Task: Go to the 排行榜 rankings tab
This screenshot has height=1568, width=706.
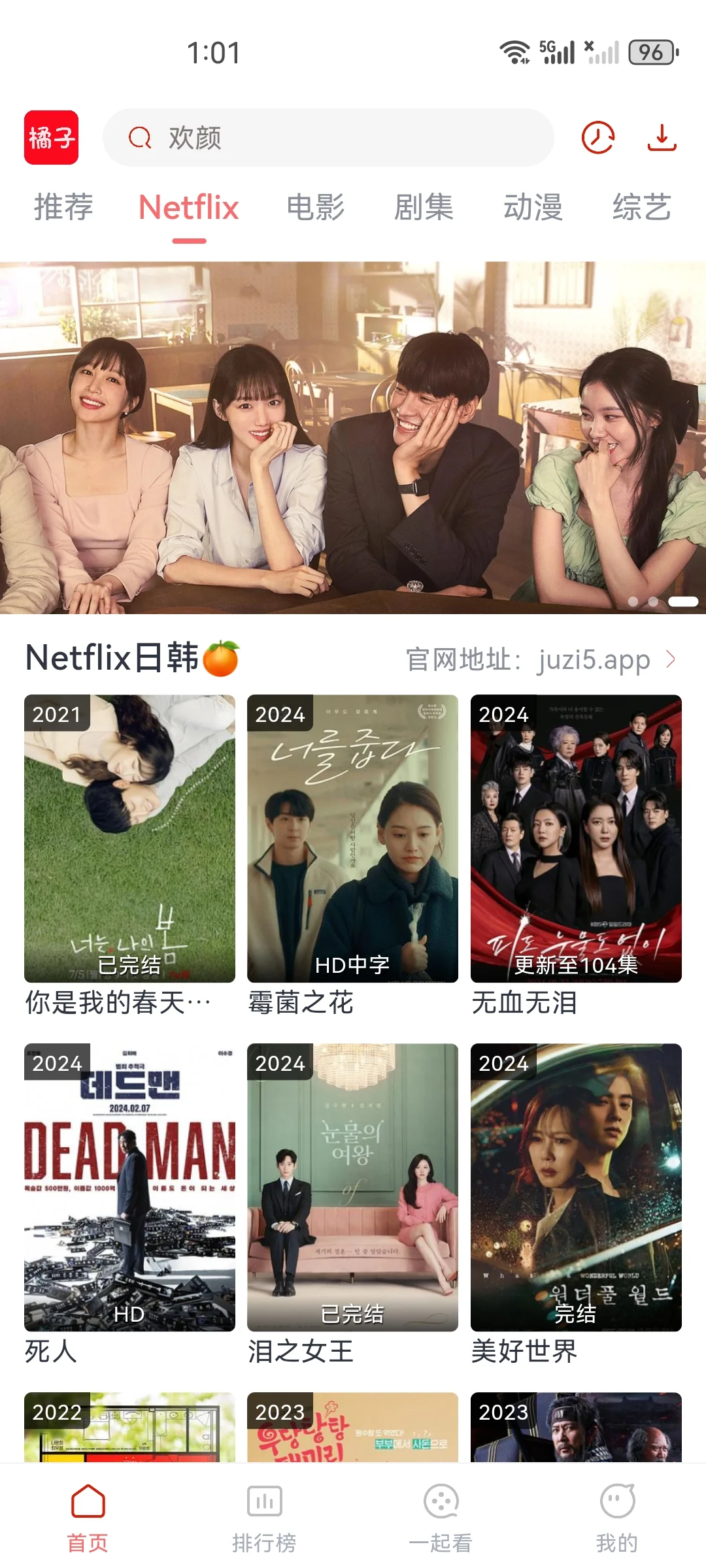Action: click(264, 1517)
